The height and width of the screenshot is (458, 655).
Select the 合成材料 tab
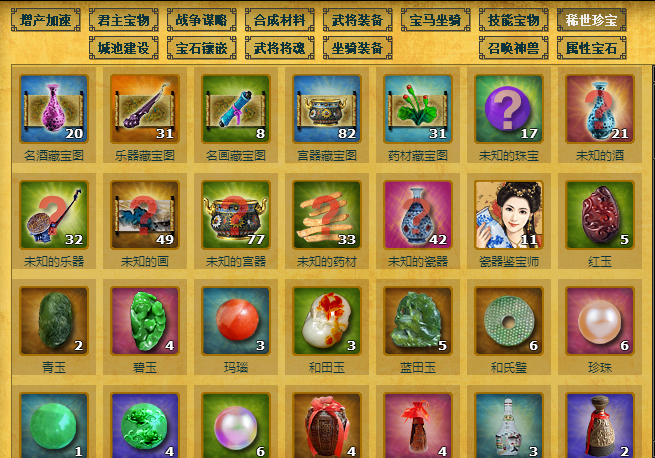pyautogui.click(x=280, y=20)
